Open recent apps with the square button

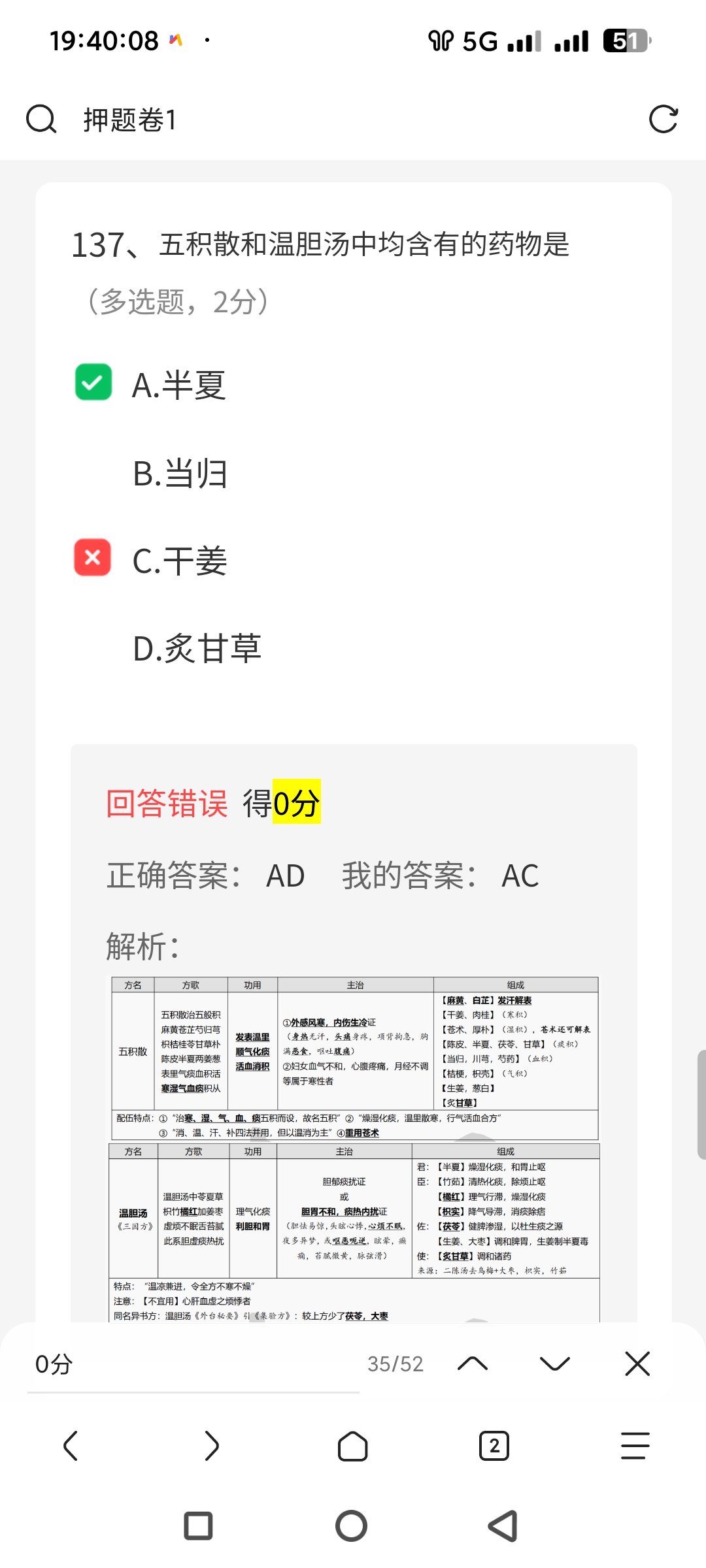point(199,1526)
